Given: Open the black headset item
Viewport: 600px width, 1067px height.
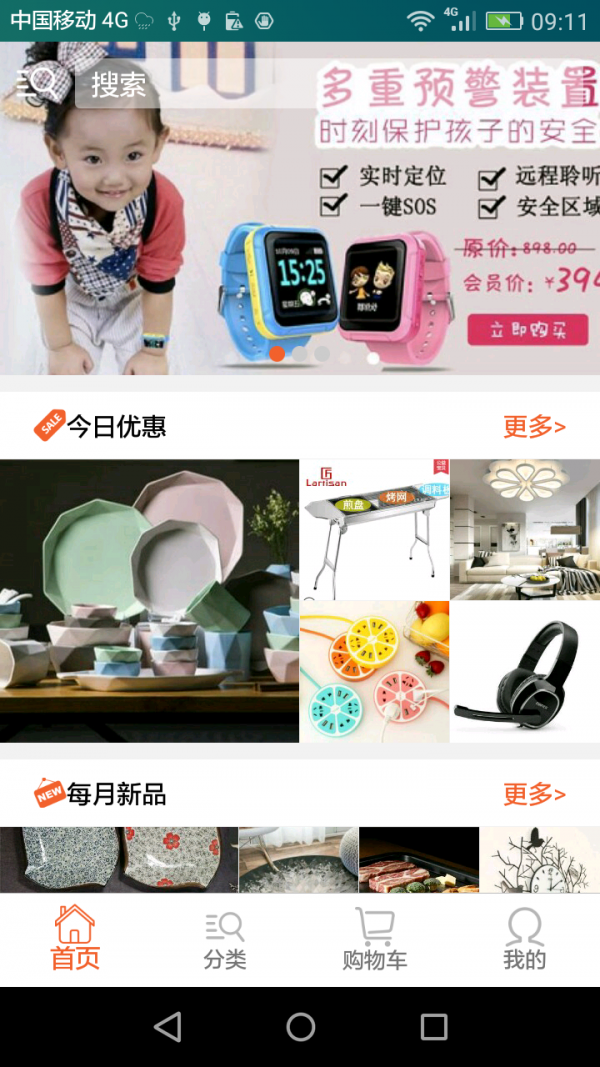Looking at the screenshot, I should tap(525, 671).
